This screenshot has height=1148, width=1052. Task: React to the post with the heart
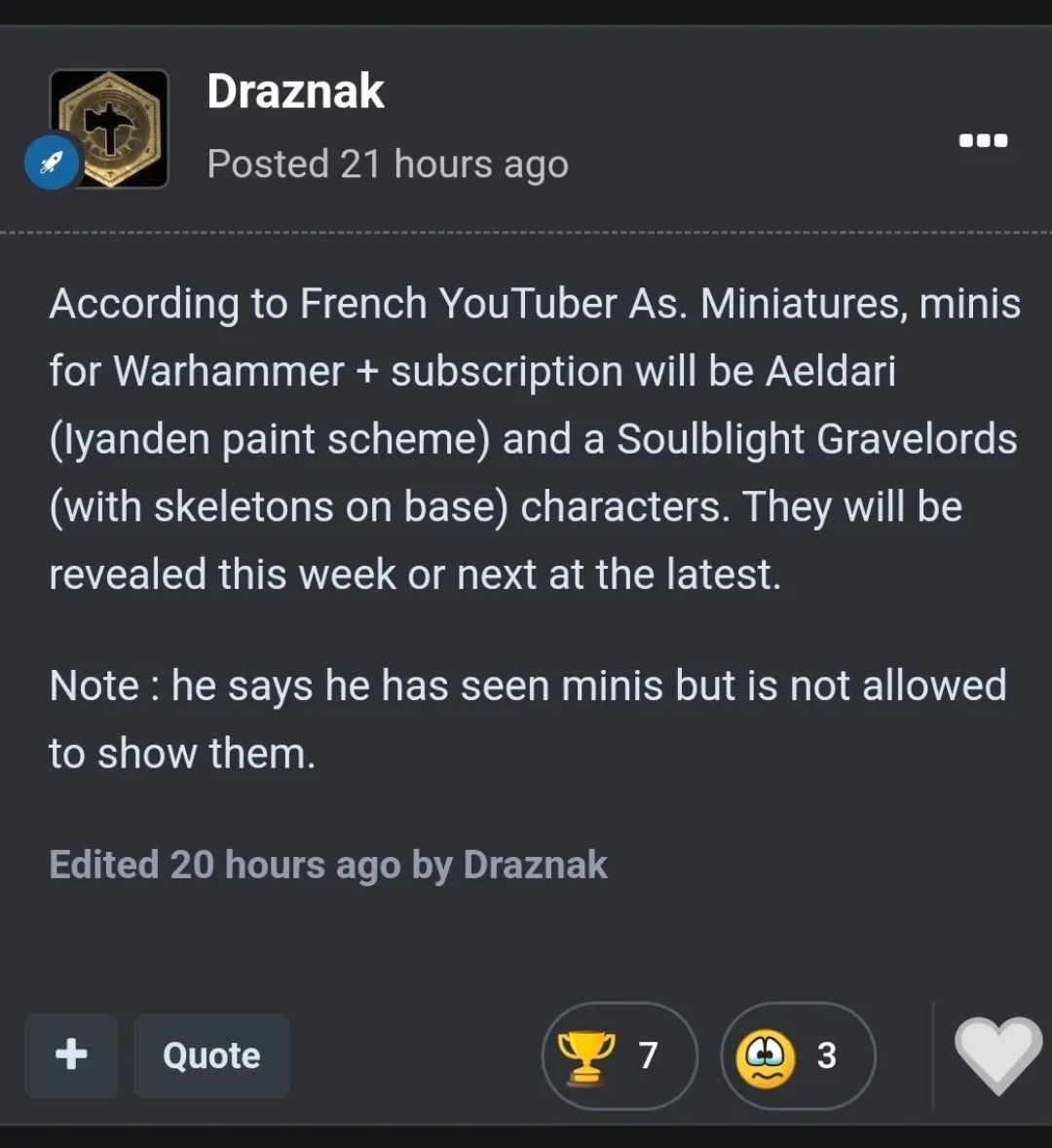click(x=997, y=1054)
